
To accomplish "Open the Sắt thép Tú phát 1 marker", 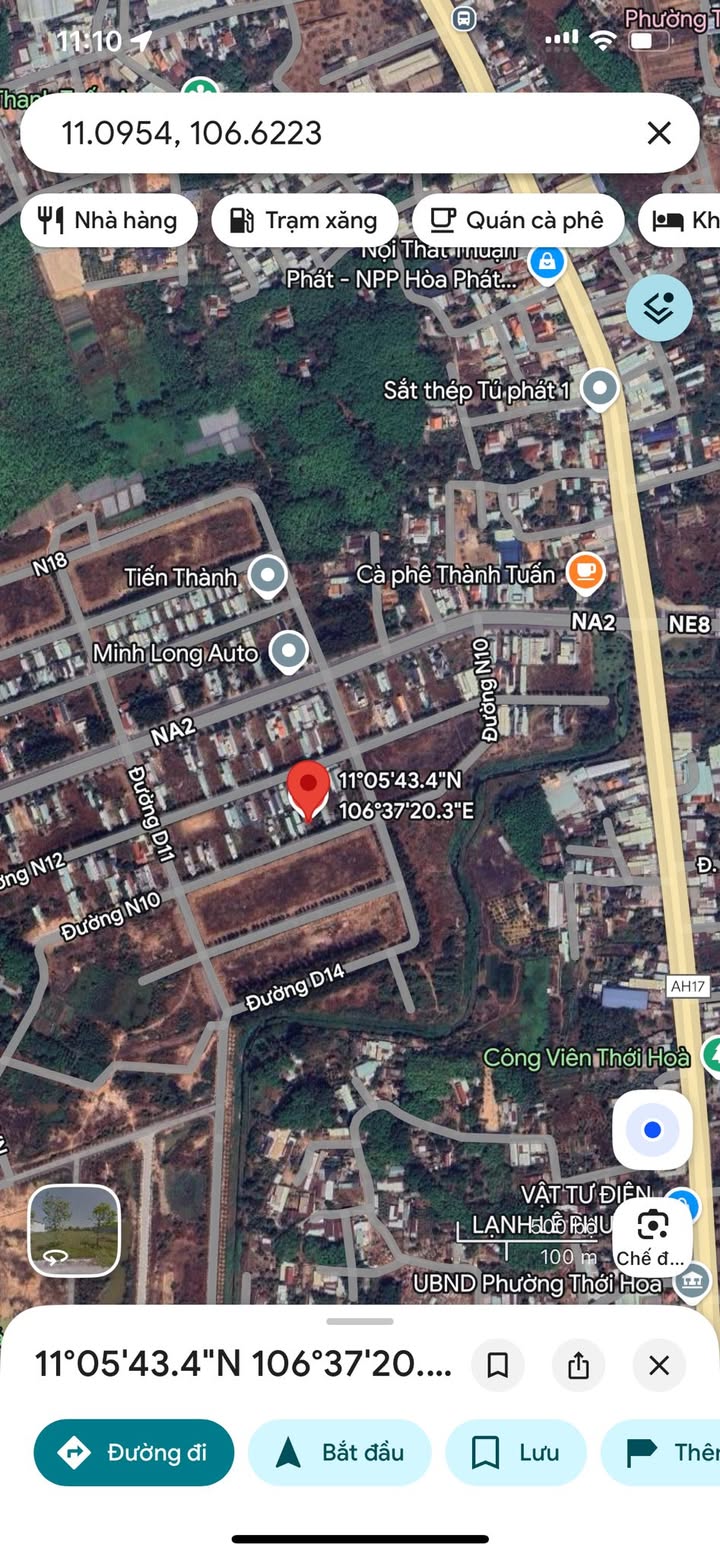I will click(x=599, y=389).
